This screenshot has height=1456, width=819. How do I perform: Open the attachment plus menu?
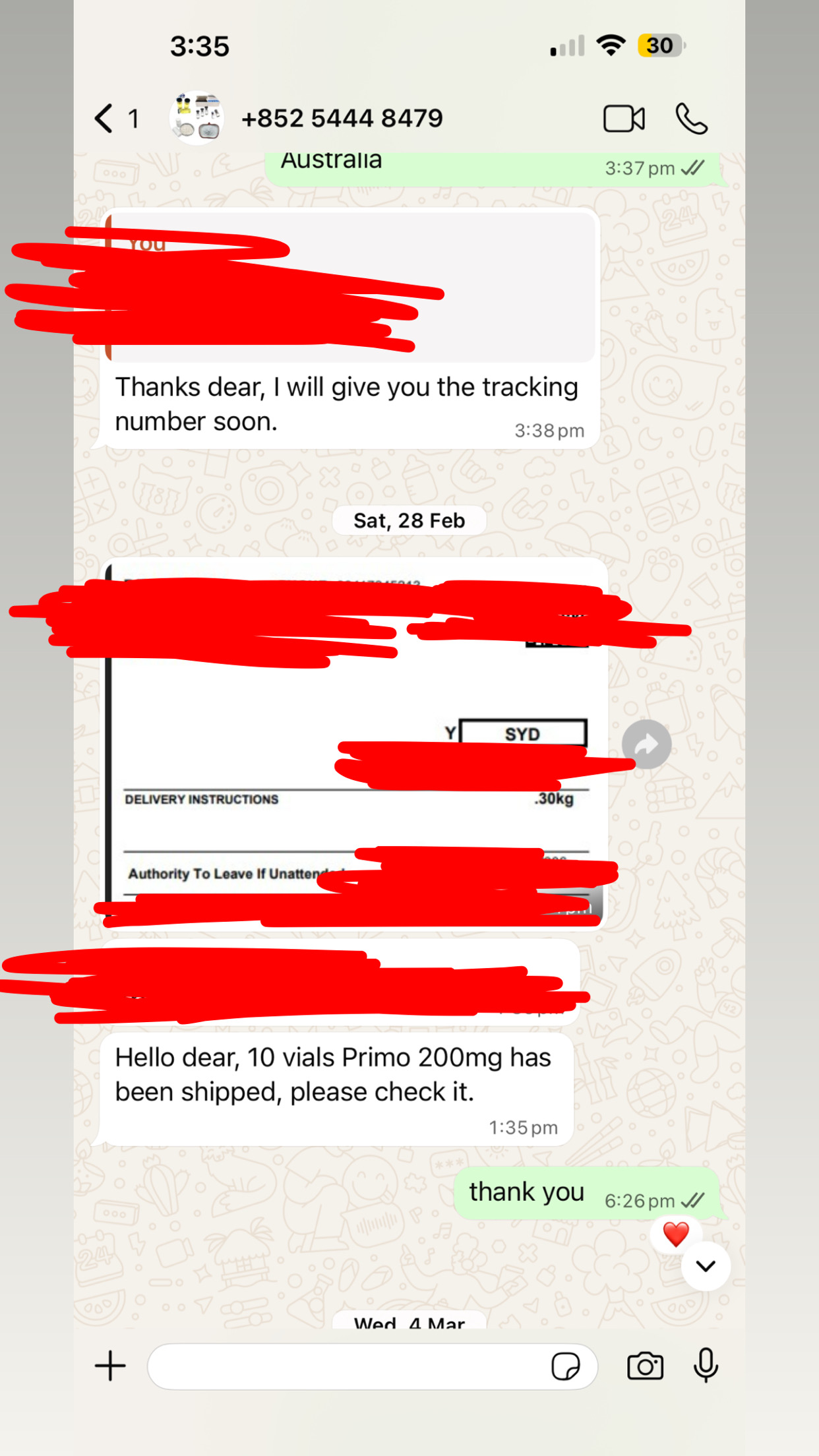[110, 1366]
